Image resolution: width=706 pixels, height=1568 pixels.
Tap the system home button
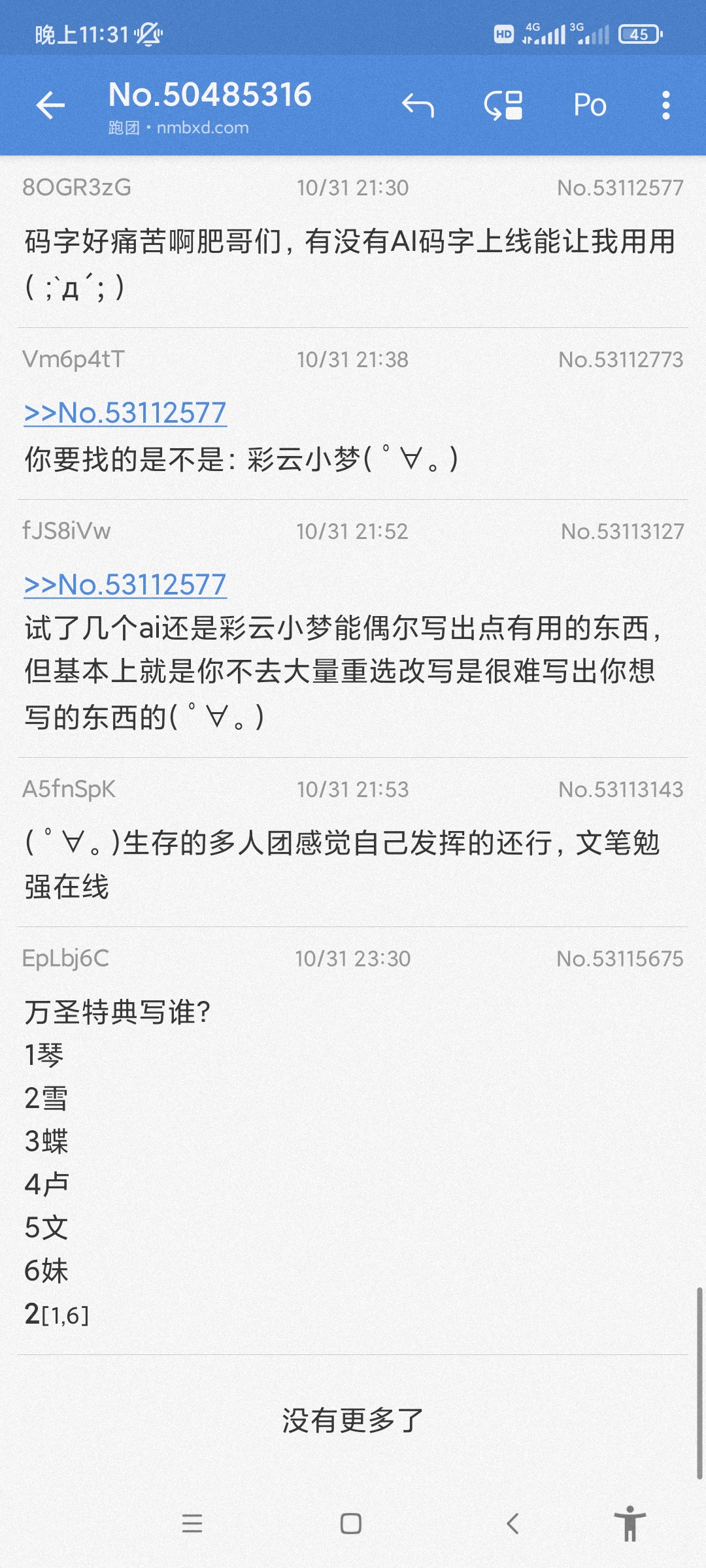[x=351, y=1524]
